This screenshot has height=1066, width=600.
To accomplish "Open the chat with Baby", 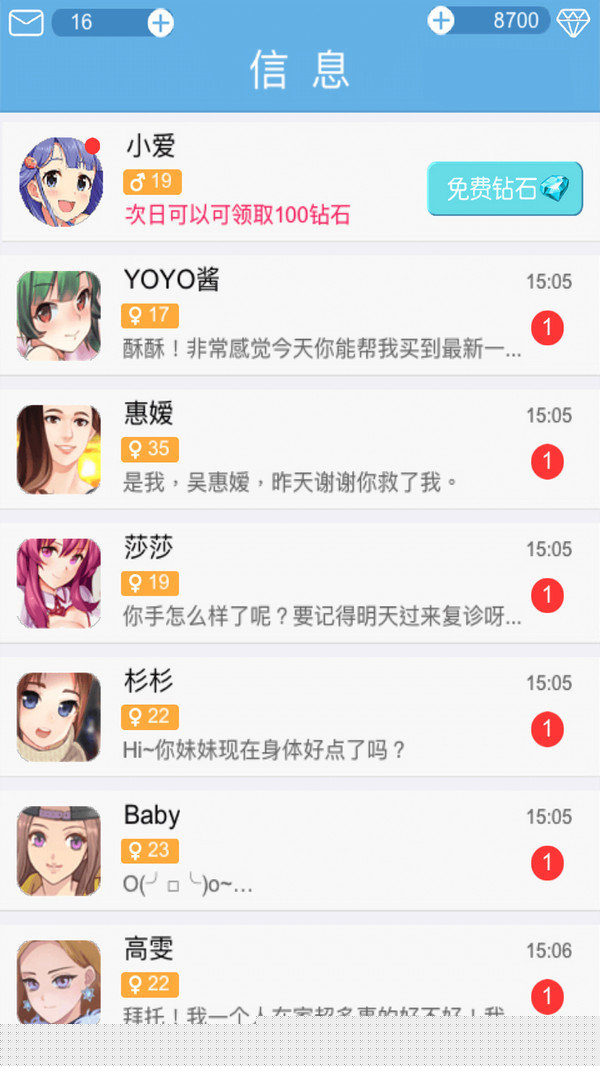I will tap(300, 851).
